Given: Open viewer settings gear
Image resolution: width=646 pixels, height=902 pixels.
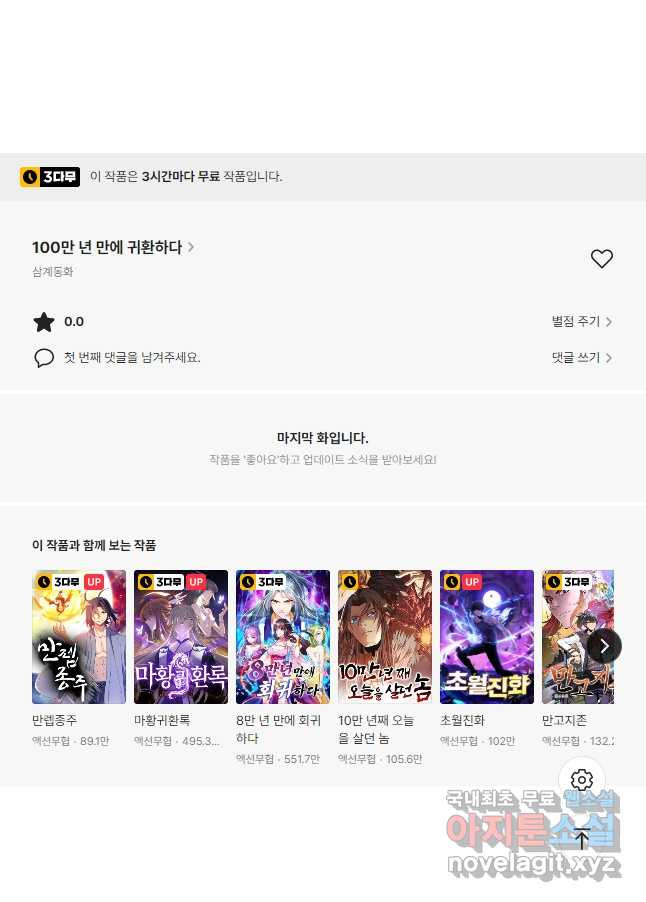Looking at the screenshot, I should pos(583,780).
